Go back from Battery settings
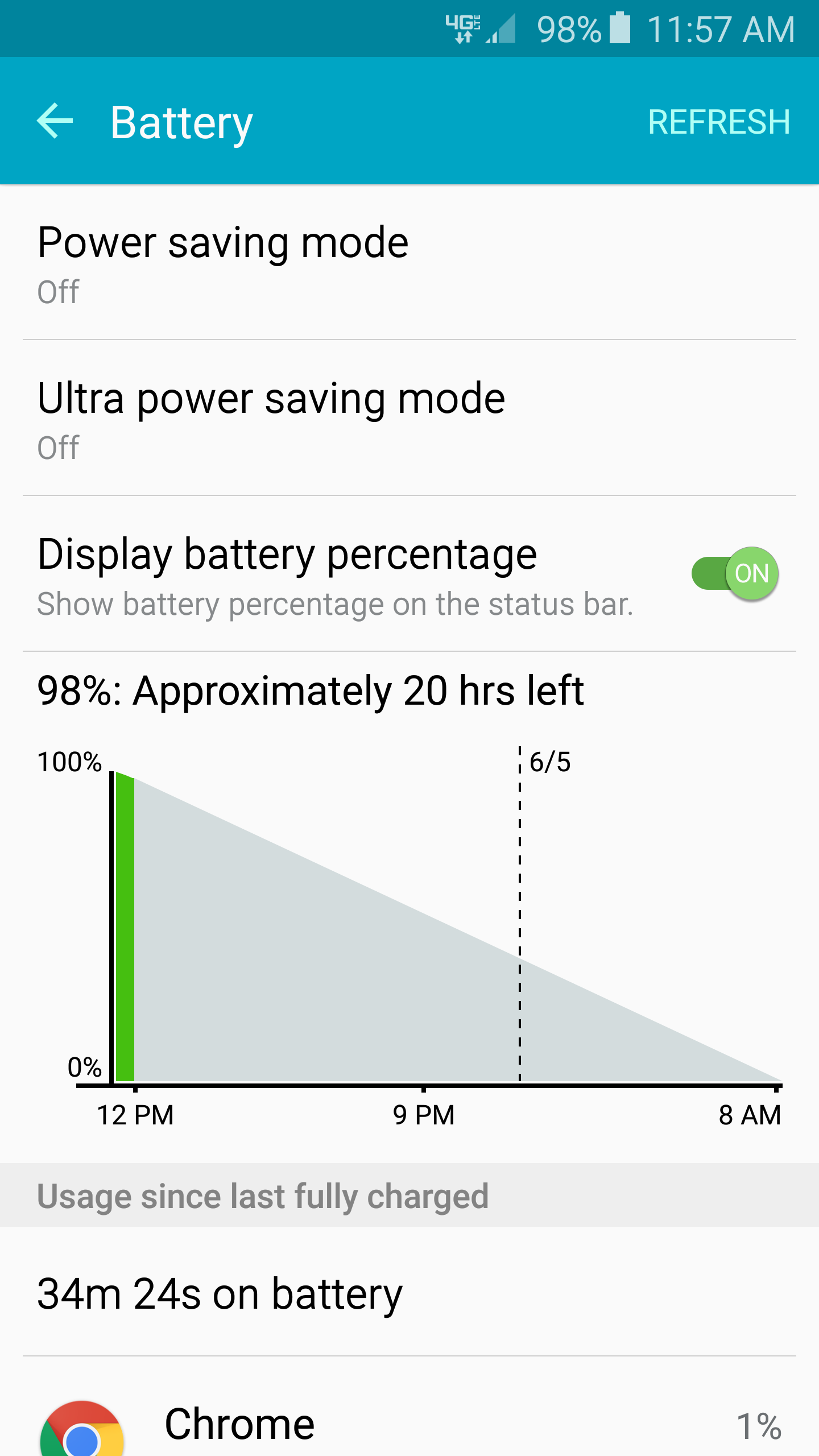This screenshot has width=819, height=1456. point(55,121)
